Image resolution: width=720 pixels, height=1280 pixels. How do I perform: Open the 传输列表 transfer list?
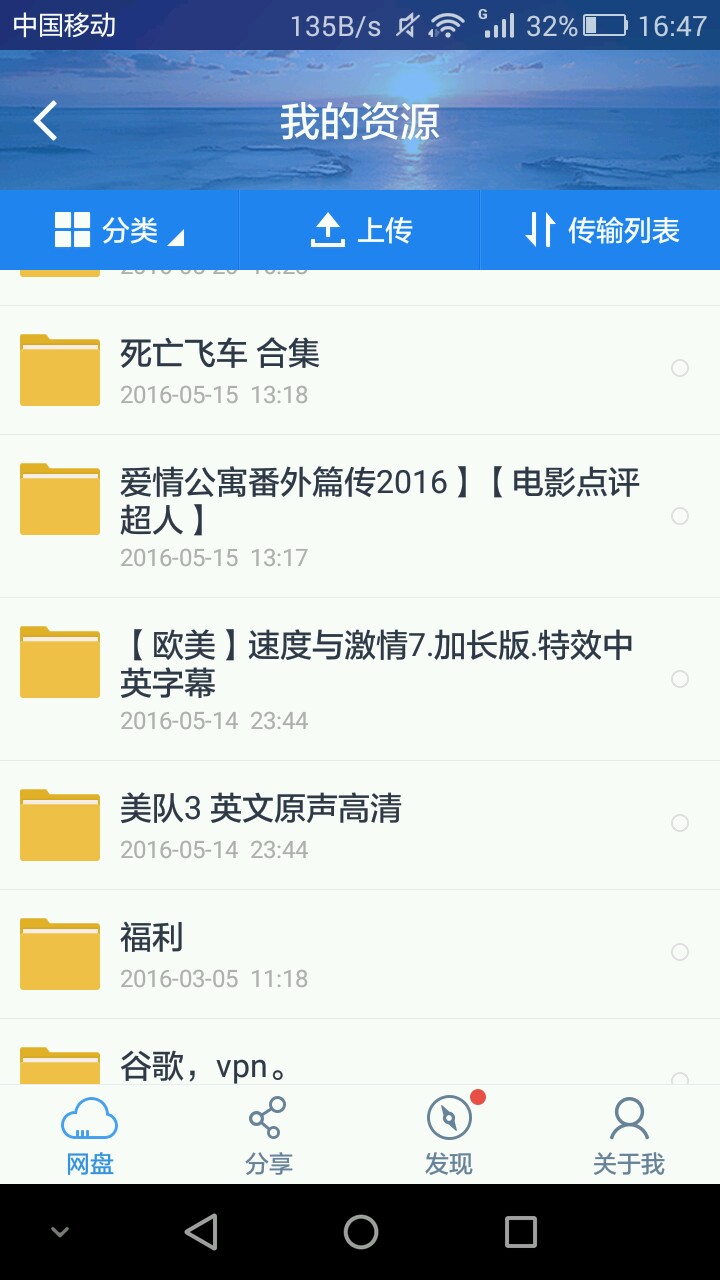[601, 230]
